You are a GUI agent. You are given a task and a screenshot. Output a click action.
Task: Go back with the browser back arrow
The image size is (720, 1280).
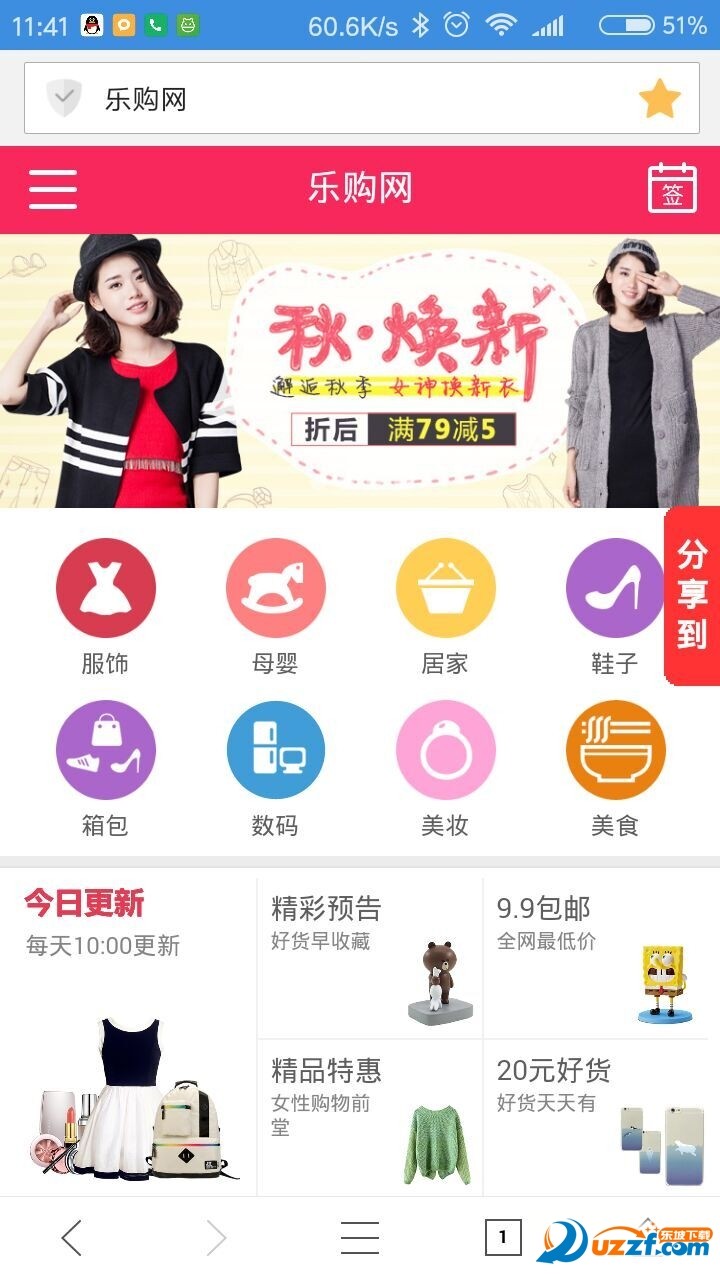(x=71, y=1238)
